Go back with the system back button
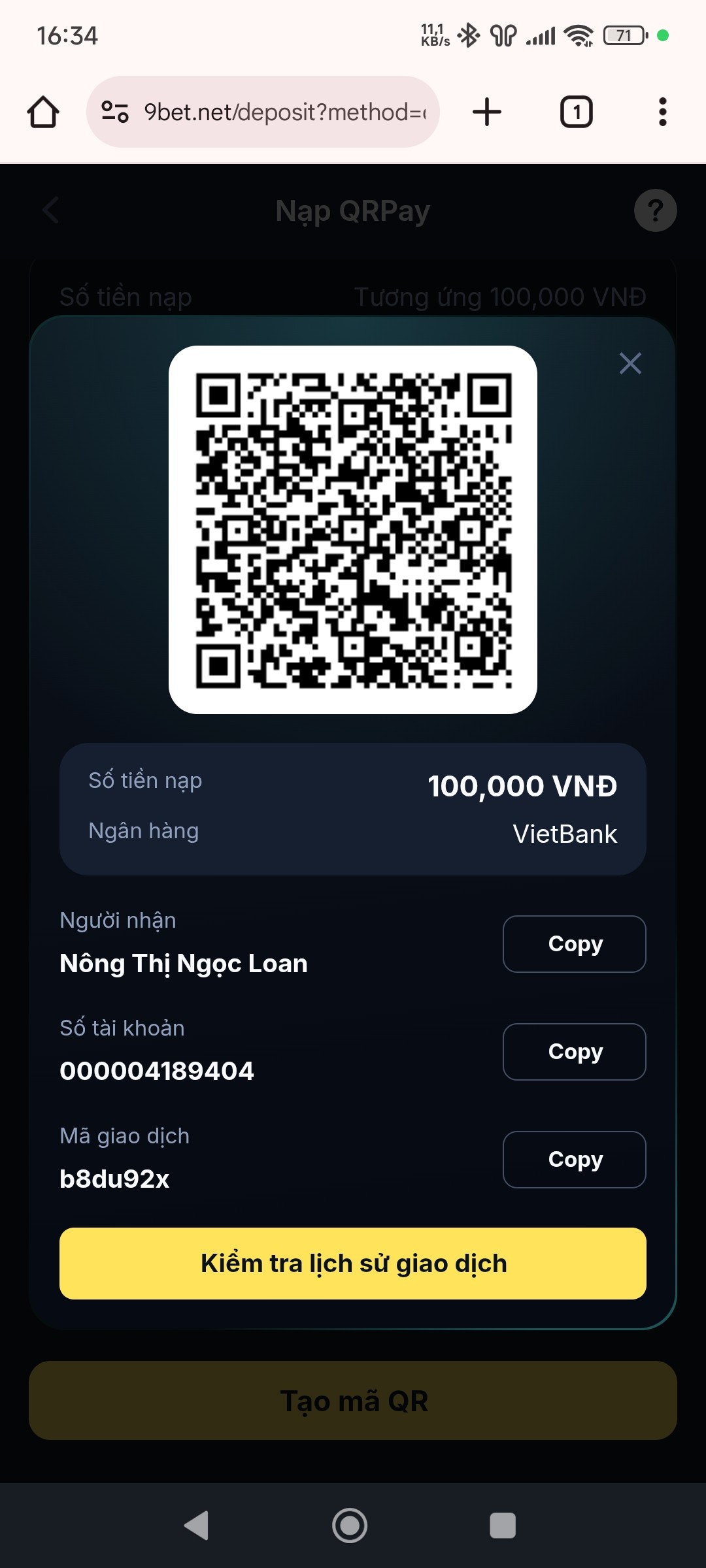This screenshot has width=706, height=1568. click(197, 1526)
